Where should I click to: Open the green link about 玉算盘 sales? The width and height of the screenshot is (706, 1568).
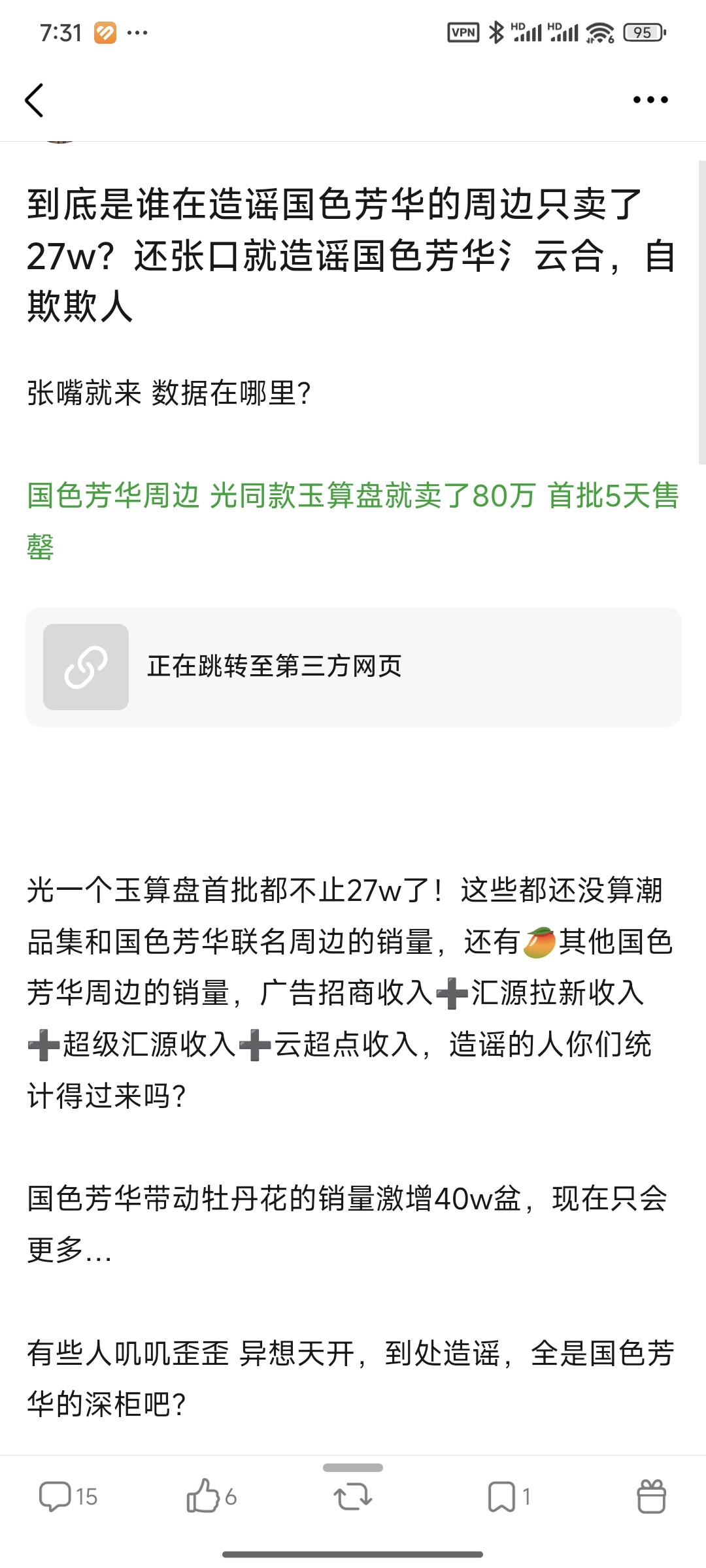(x=353, y=497)
